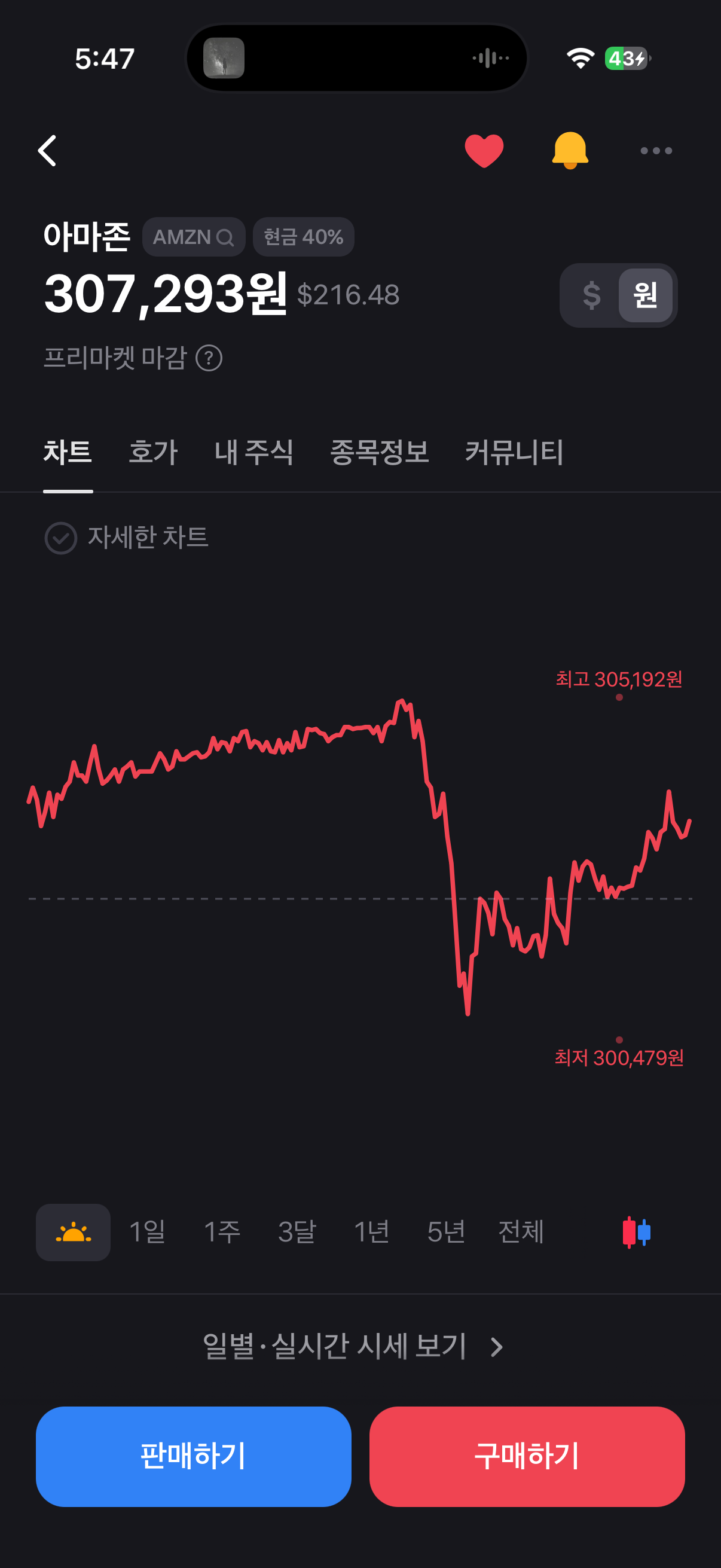The height and width of the screenshot is (1568, 721).
Task: Switch price display to dollars
Action: [591, 295]
